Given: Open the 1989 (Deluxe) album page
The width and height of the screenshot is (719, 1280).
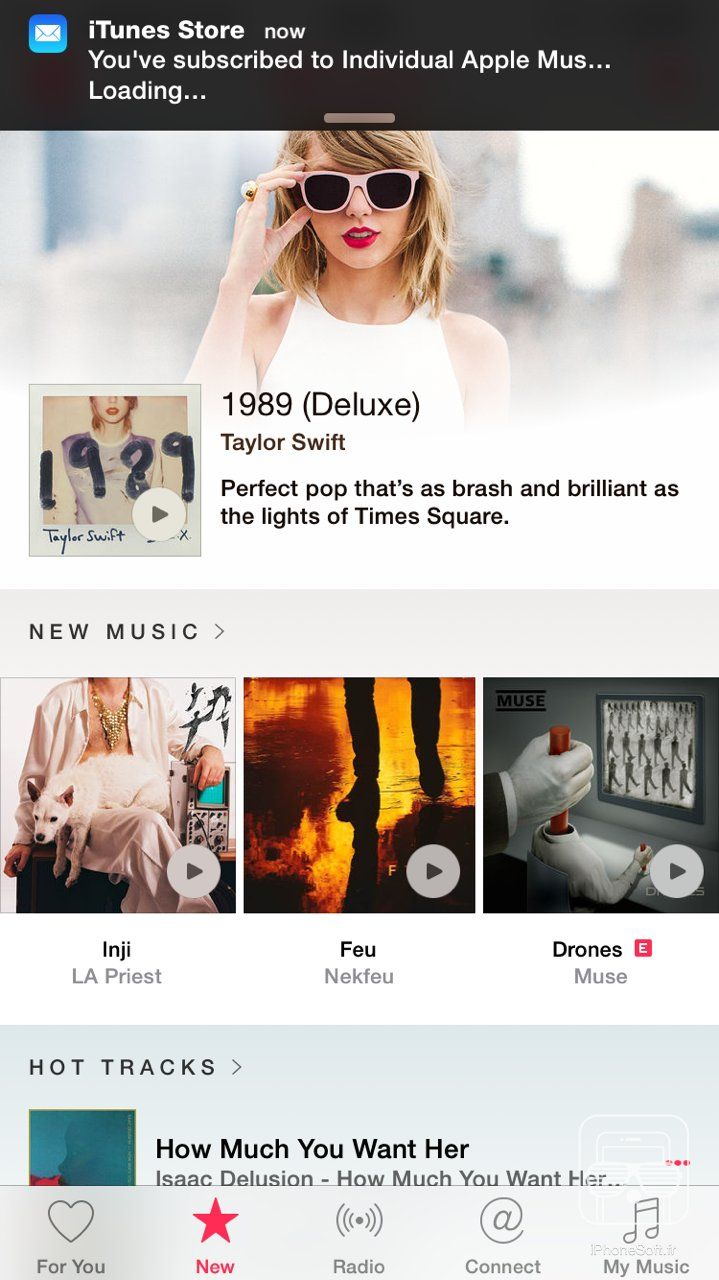Looking at the screenshot, I should (320, 405).
